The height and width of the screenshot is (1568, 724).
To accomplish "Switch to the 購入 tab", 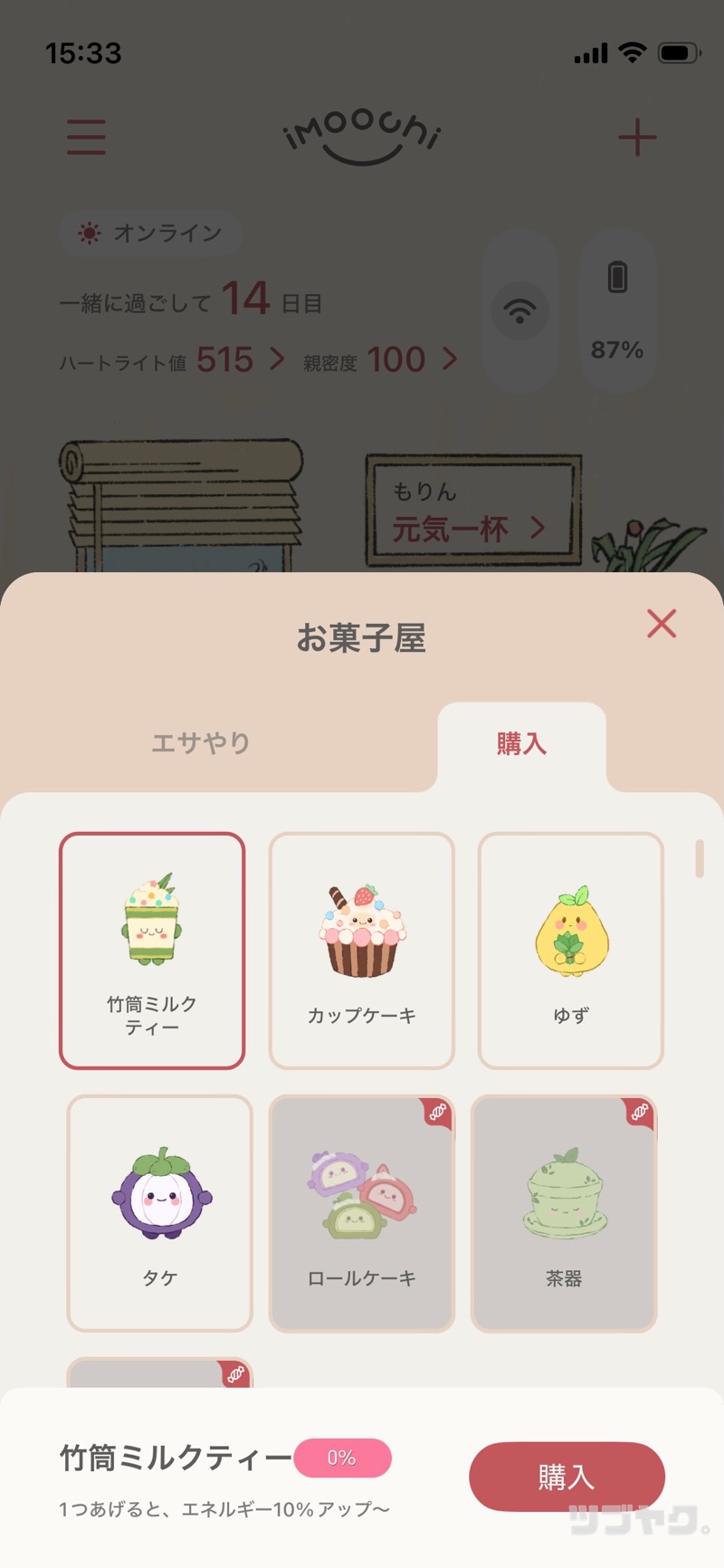I will (x=520, y=742).
